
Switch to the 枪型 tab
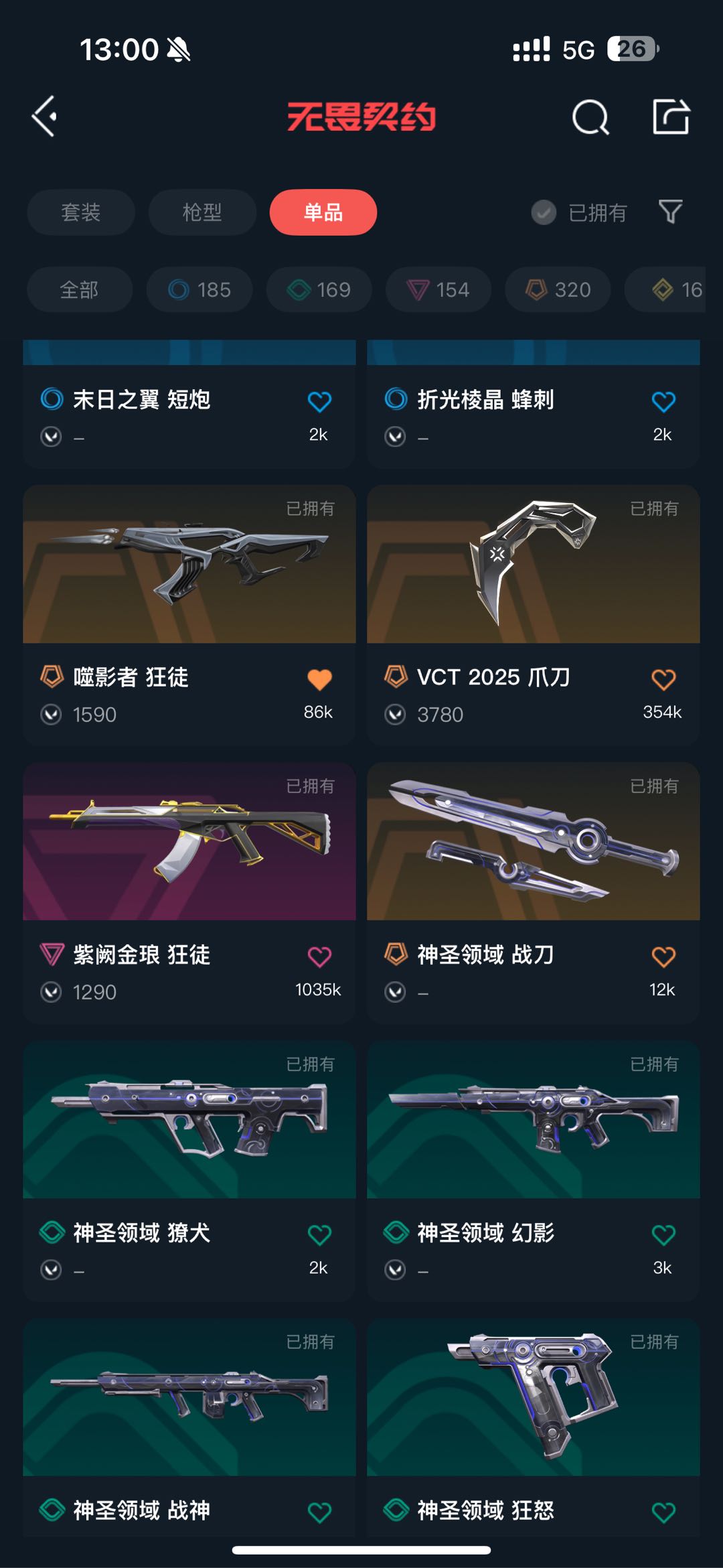pos(202,212)
